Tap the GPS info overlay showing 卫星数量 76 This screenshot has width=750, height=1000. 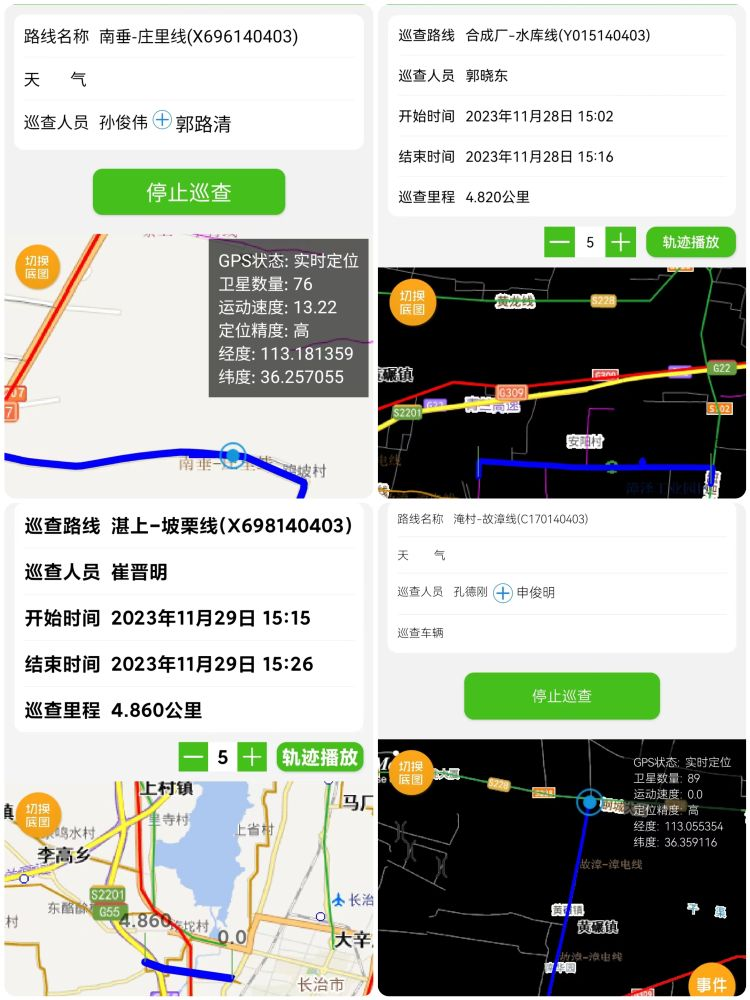pyautogui.click(x=288, y=318)
